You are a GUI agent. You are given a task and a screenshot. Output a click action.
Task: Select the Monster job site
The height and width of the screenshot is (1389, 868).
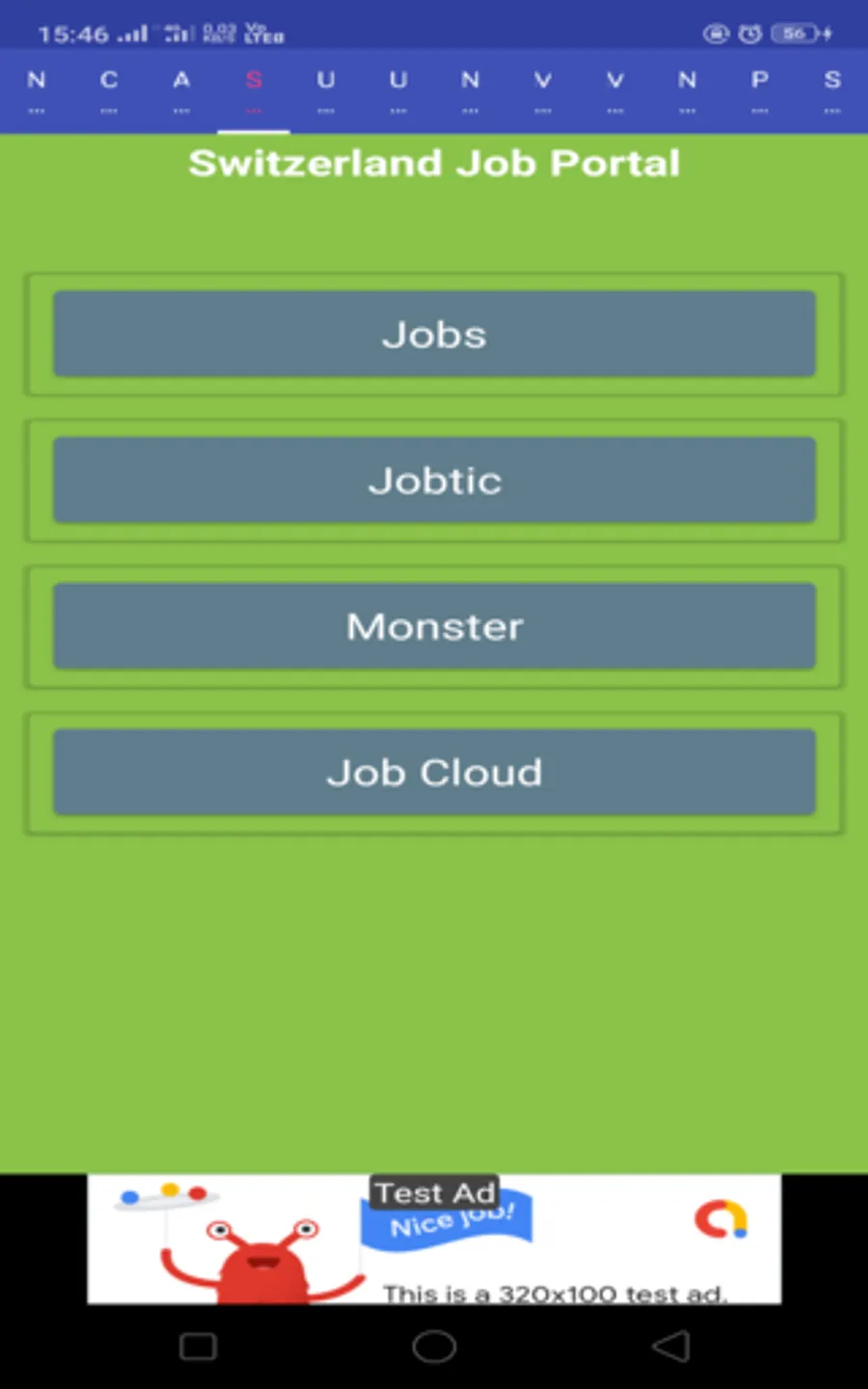[434, 626]
